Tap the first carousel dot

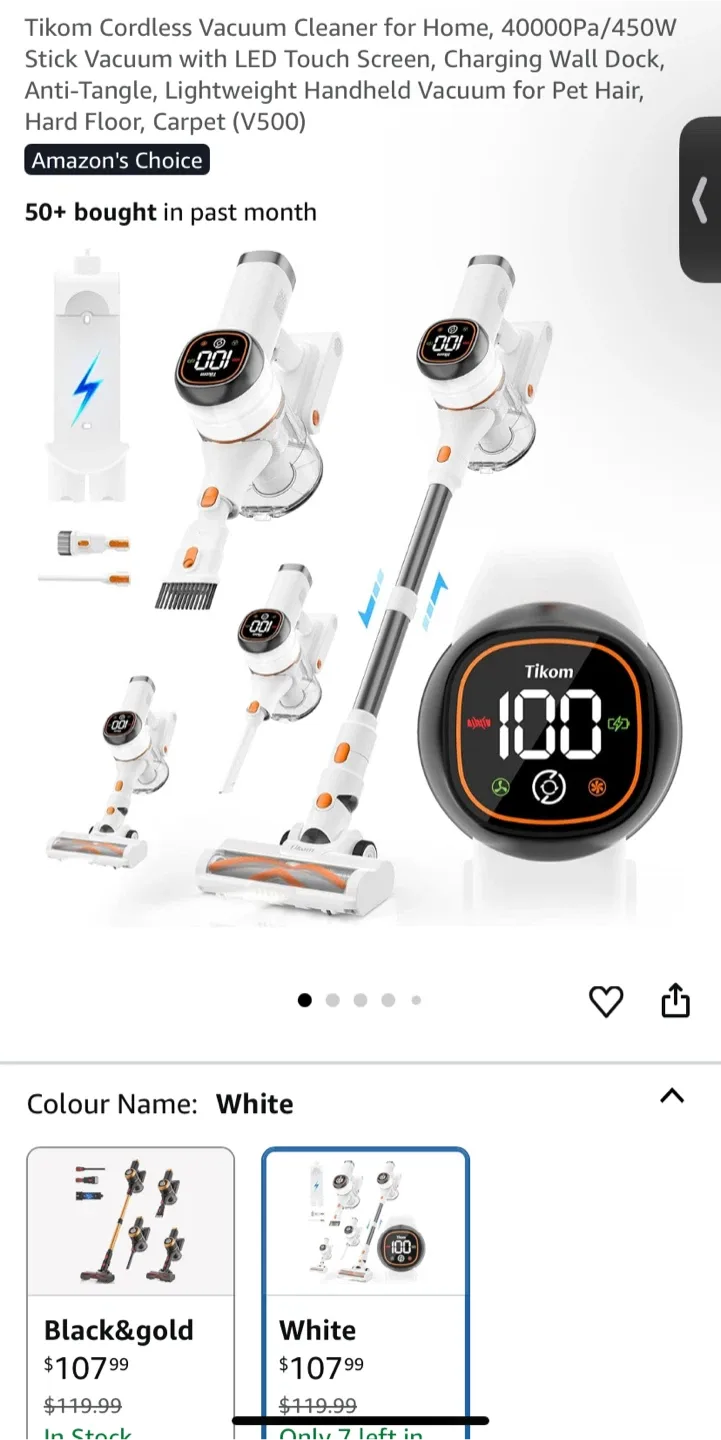(x=305, y=1000)
